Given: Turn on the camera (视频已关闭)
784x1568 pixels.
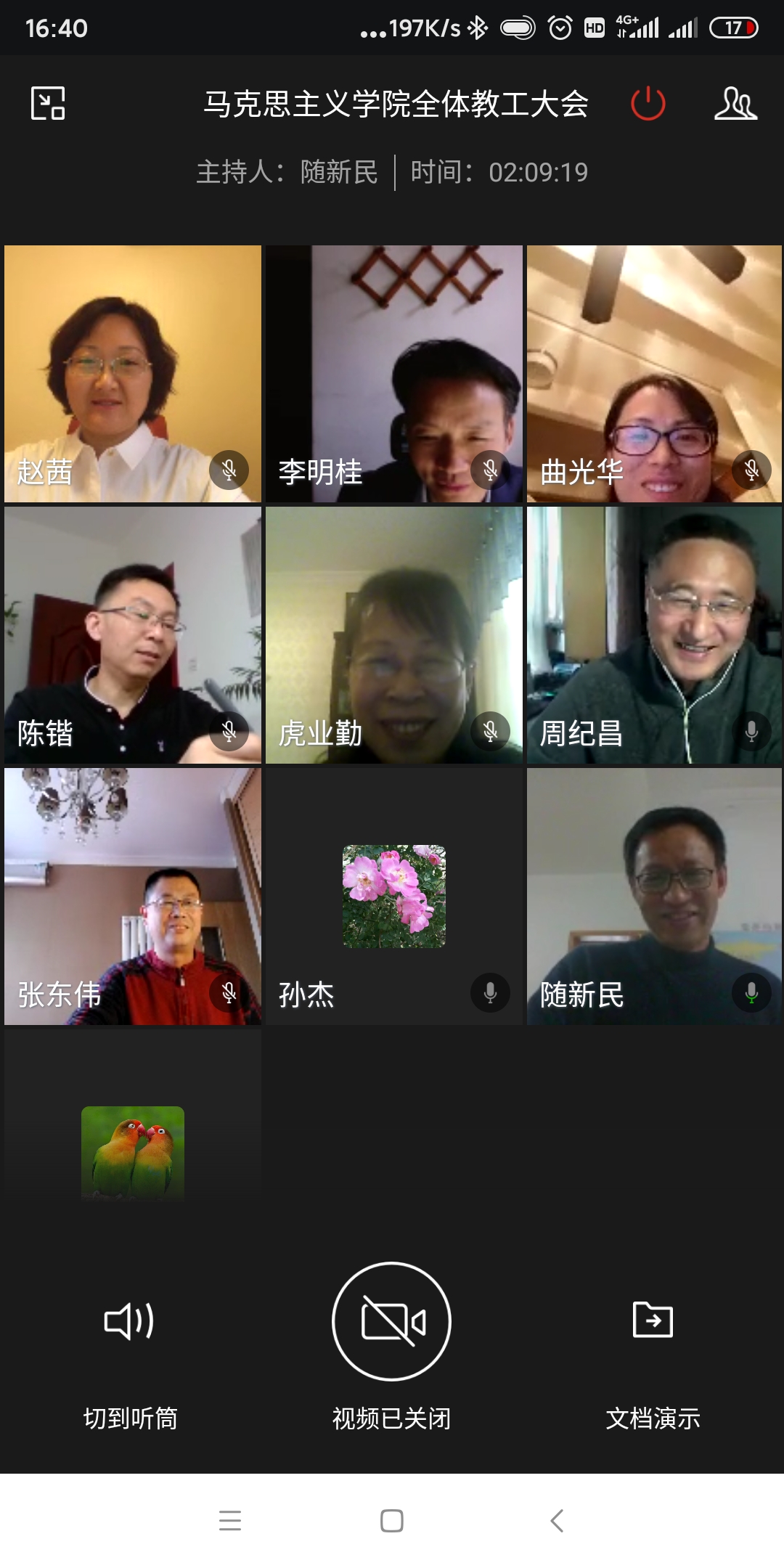Looking at the screenshot, I should 392,1321.
